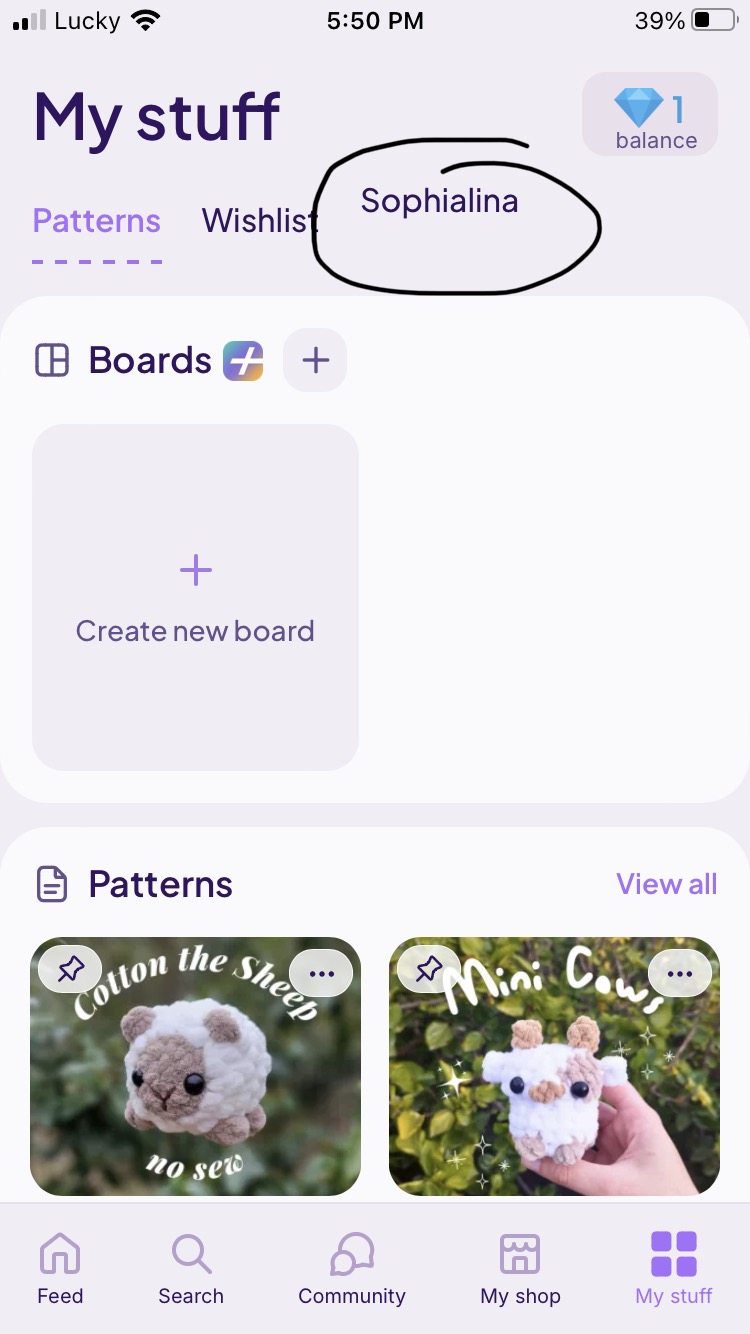Open the Sophialina tab
This screenshot has height=1334, width=750.
pyautogui.click(x=440, y=201)
